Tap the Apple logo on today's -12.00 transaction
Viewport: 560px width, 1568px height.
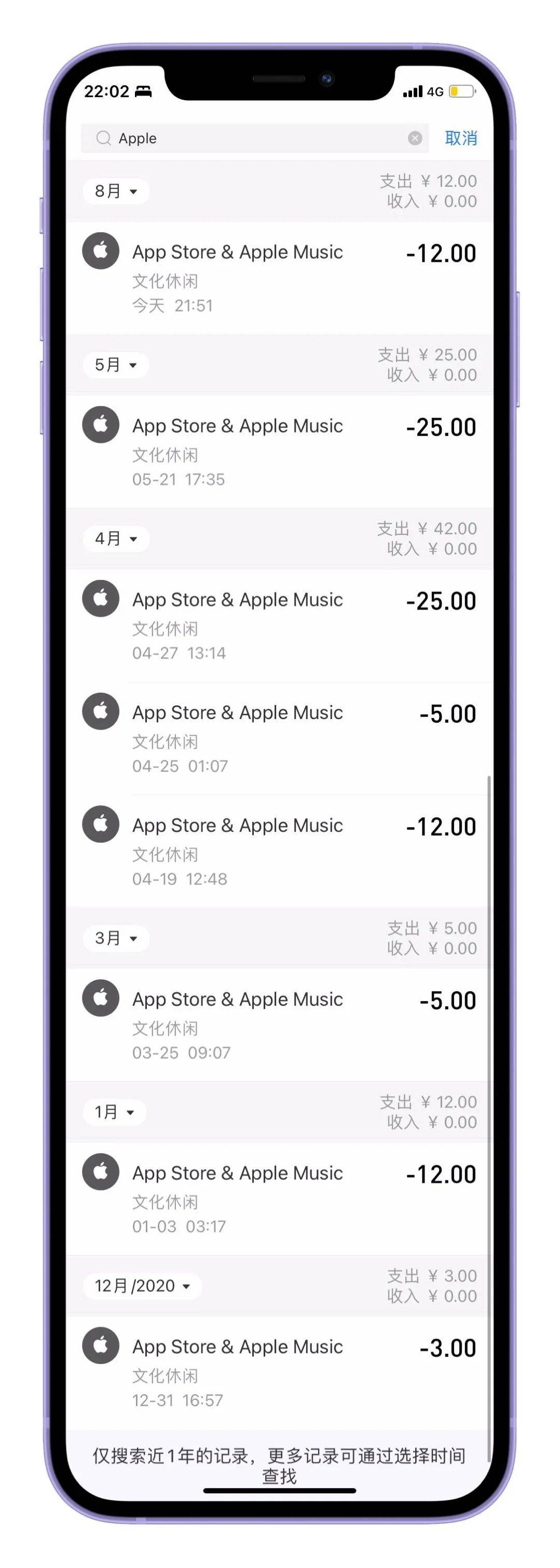pos(101,251)
